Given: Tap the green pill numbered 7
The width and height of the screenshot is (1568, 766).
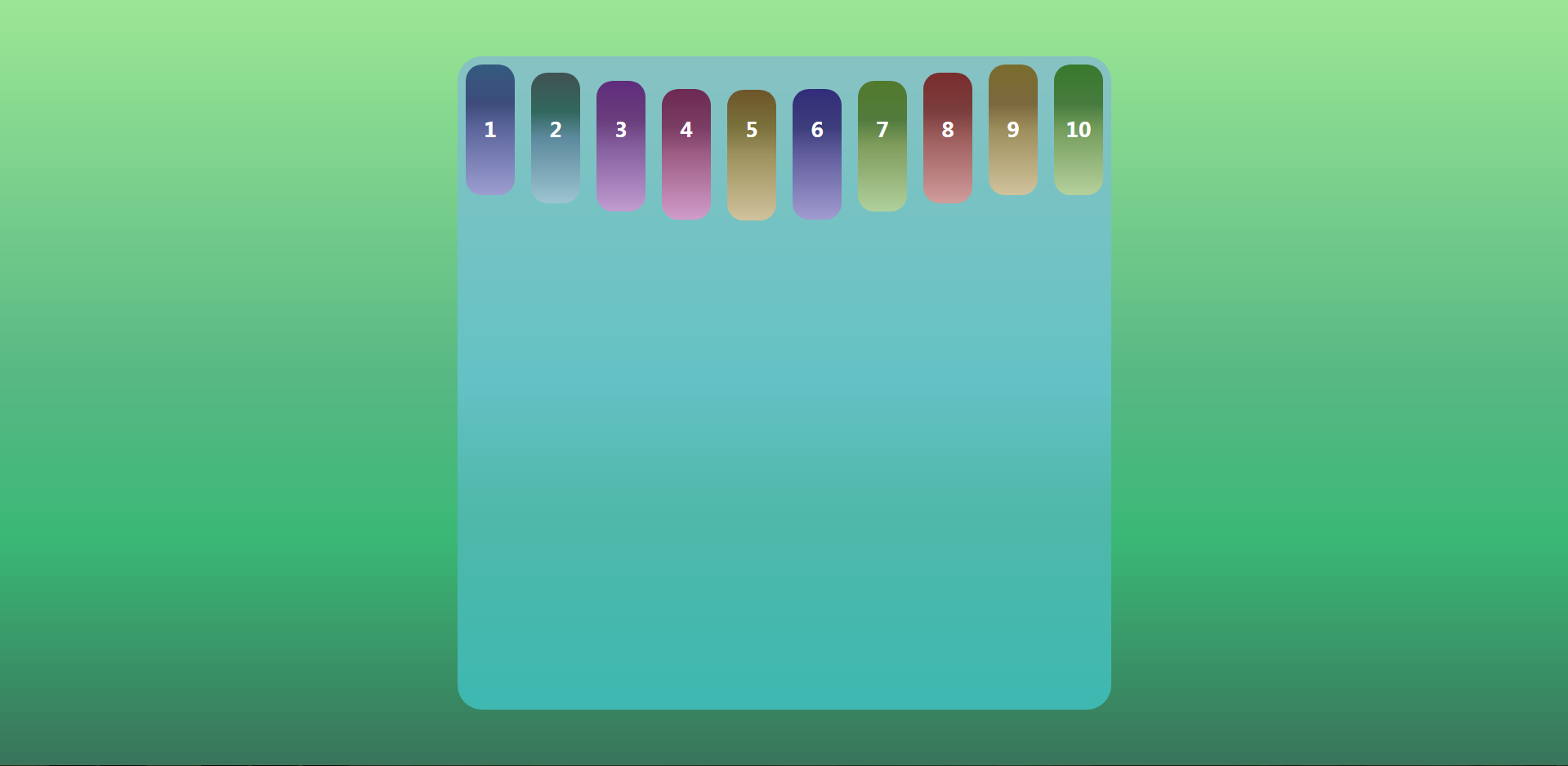Looking at the screenshot, I should 882,146.
